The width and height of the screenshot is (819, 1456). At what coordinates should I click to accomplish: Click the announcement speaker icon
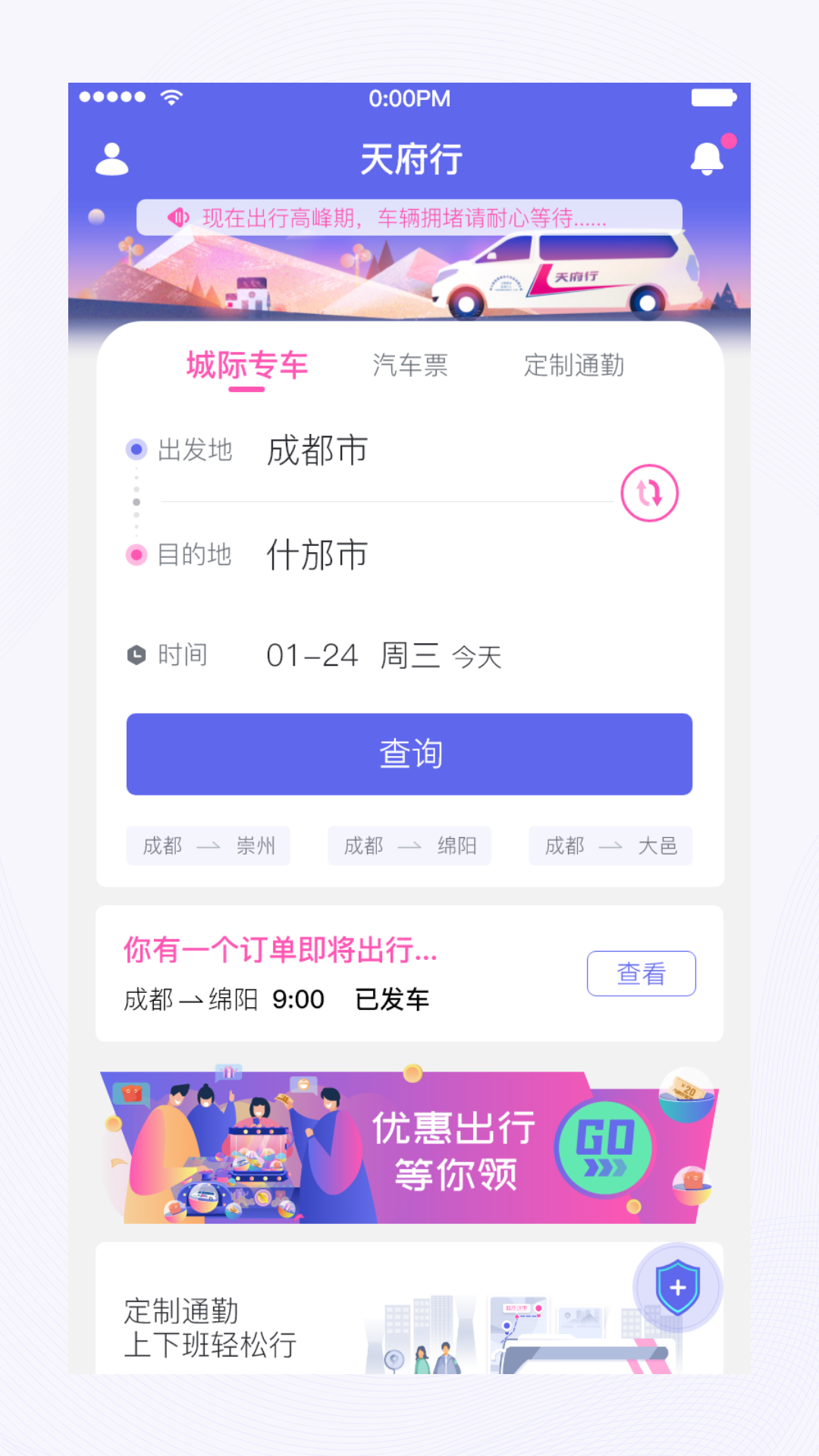(x=177, y=218)
